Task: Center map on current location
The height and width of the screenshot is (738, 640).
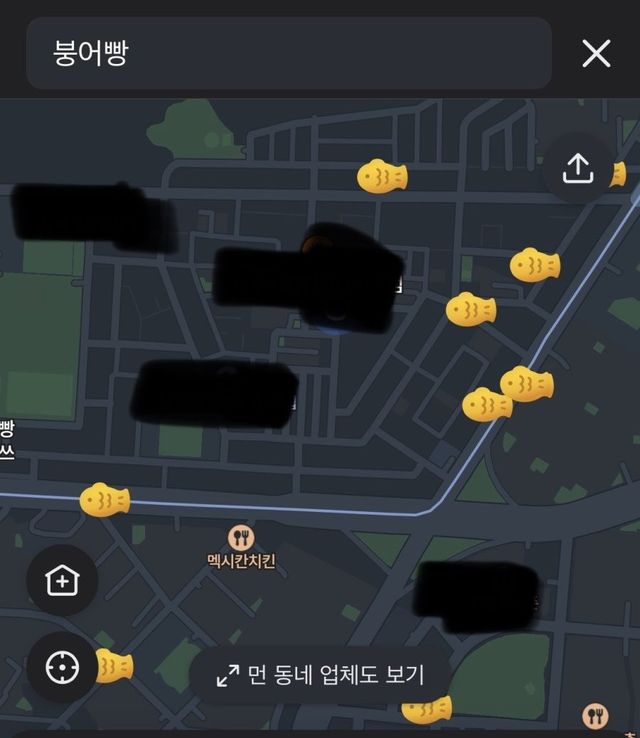Action: pos(62,666)
